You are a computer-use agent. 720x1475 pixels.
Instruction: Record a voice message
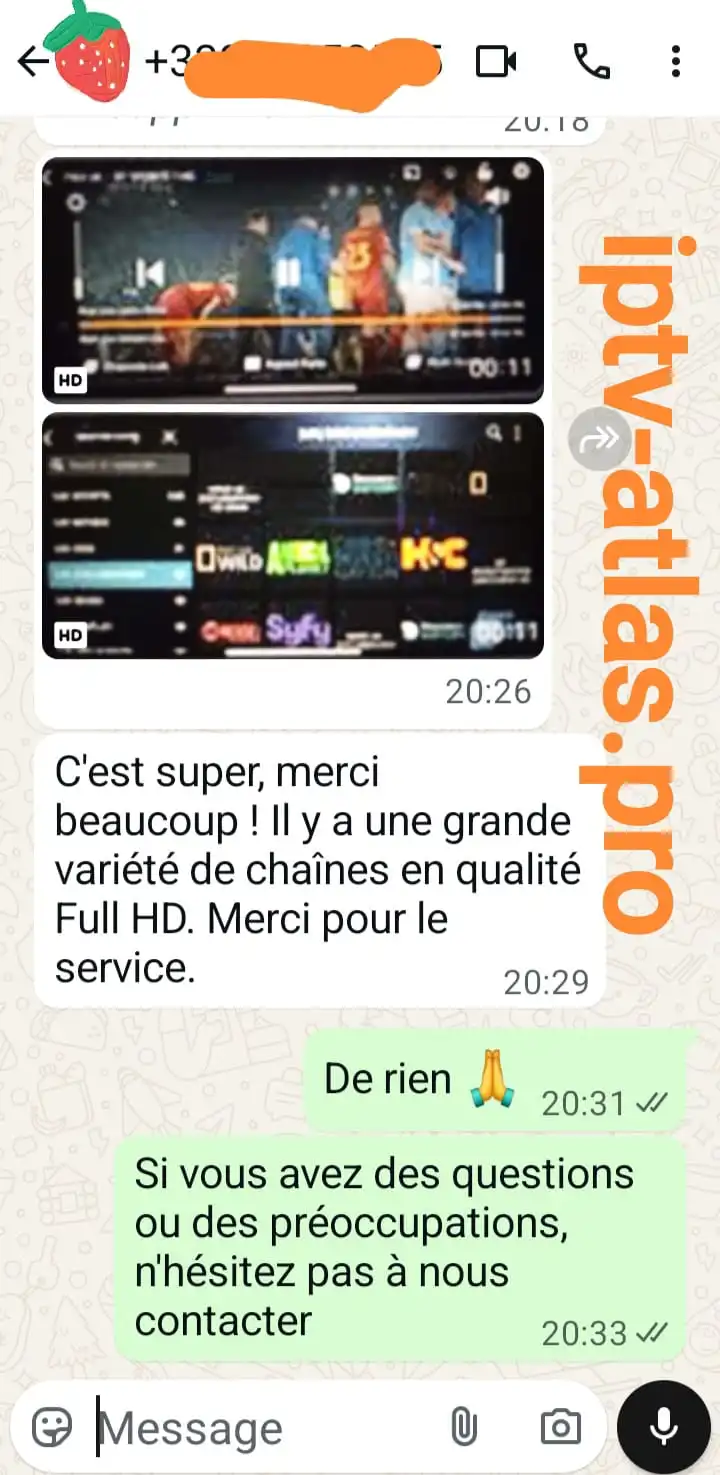(664, 1427)
